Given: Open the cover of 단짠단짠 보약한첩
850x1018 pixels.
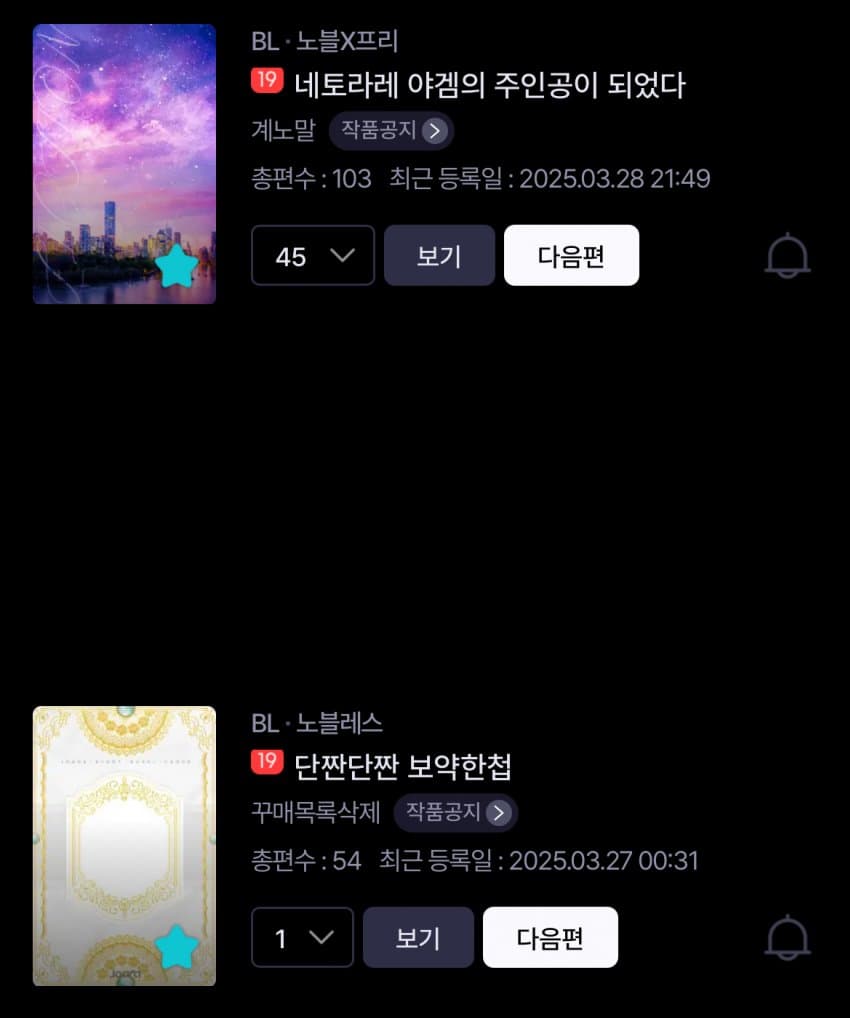Looking at the screenshot, I should pos(124,846).
